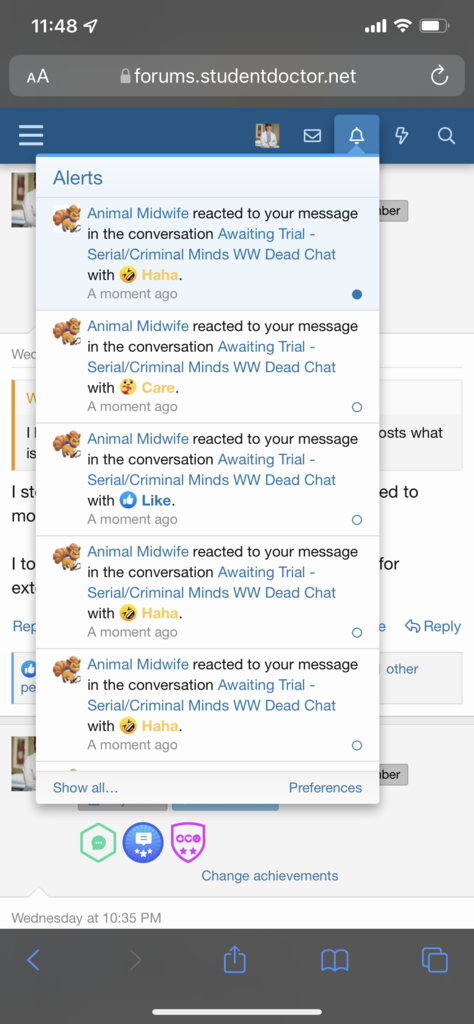The image size is (474, 1024).
Task: Mark the Care alert as read
Action: pyautogui.click(x=356, y=407)
